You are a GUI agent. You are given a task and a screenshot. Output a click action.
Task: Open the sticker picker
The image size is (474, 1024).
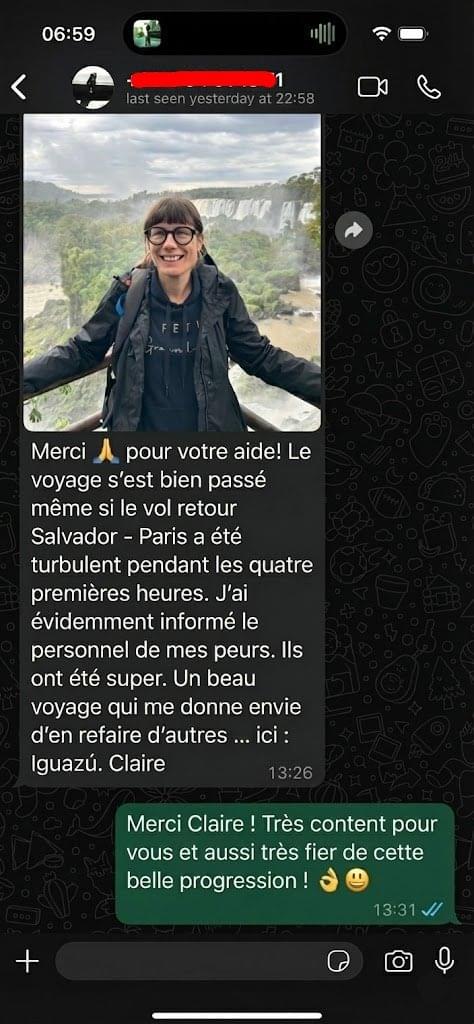[338, 961]
